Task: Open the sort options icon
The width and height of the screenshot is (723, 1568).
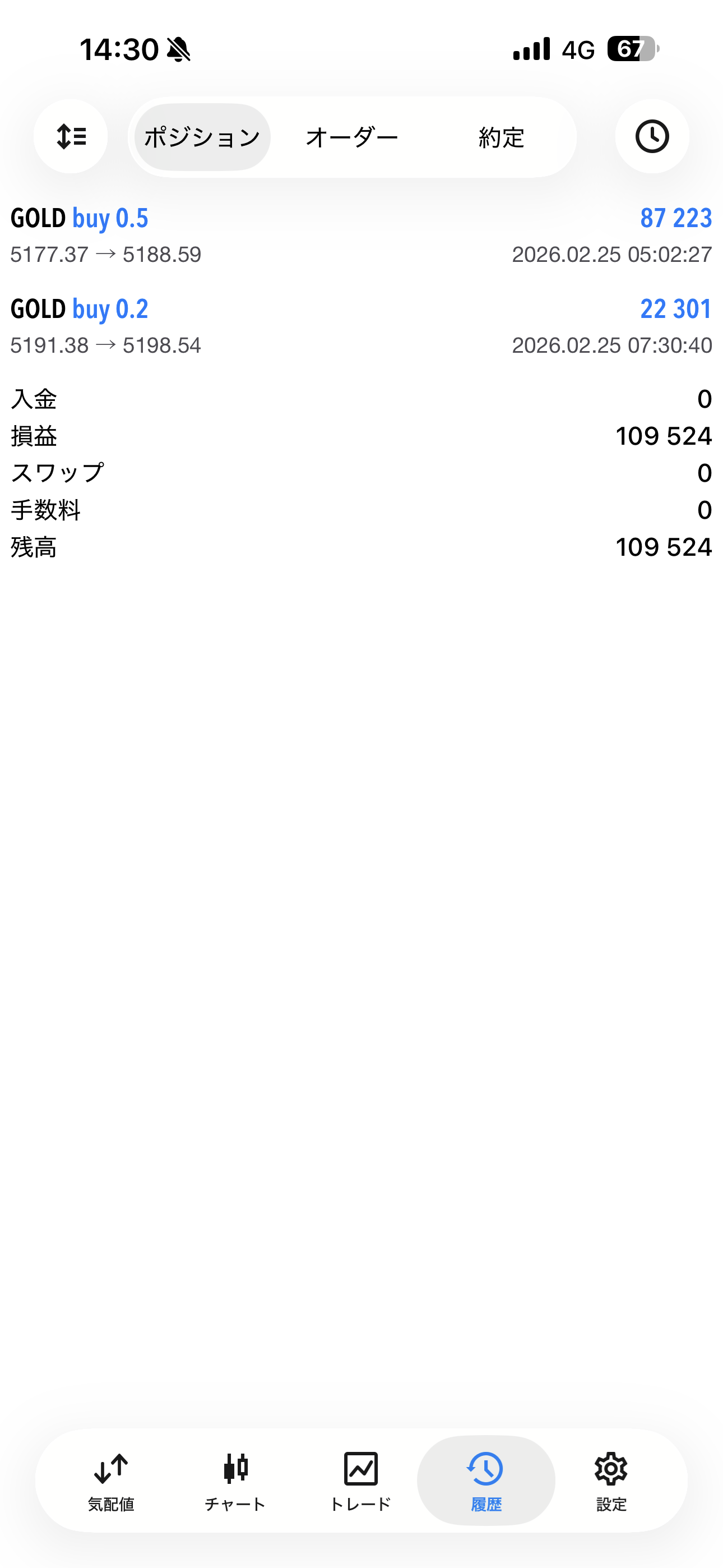Action: coord(71,136)
